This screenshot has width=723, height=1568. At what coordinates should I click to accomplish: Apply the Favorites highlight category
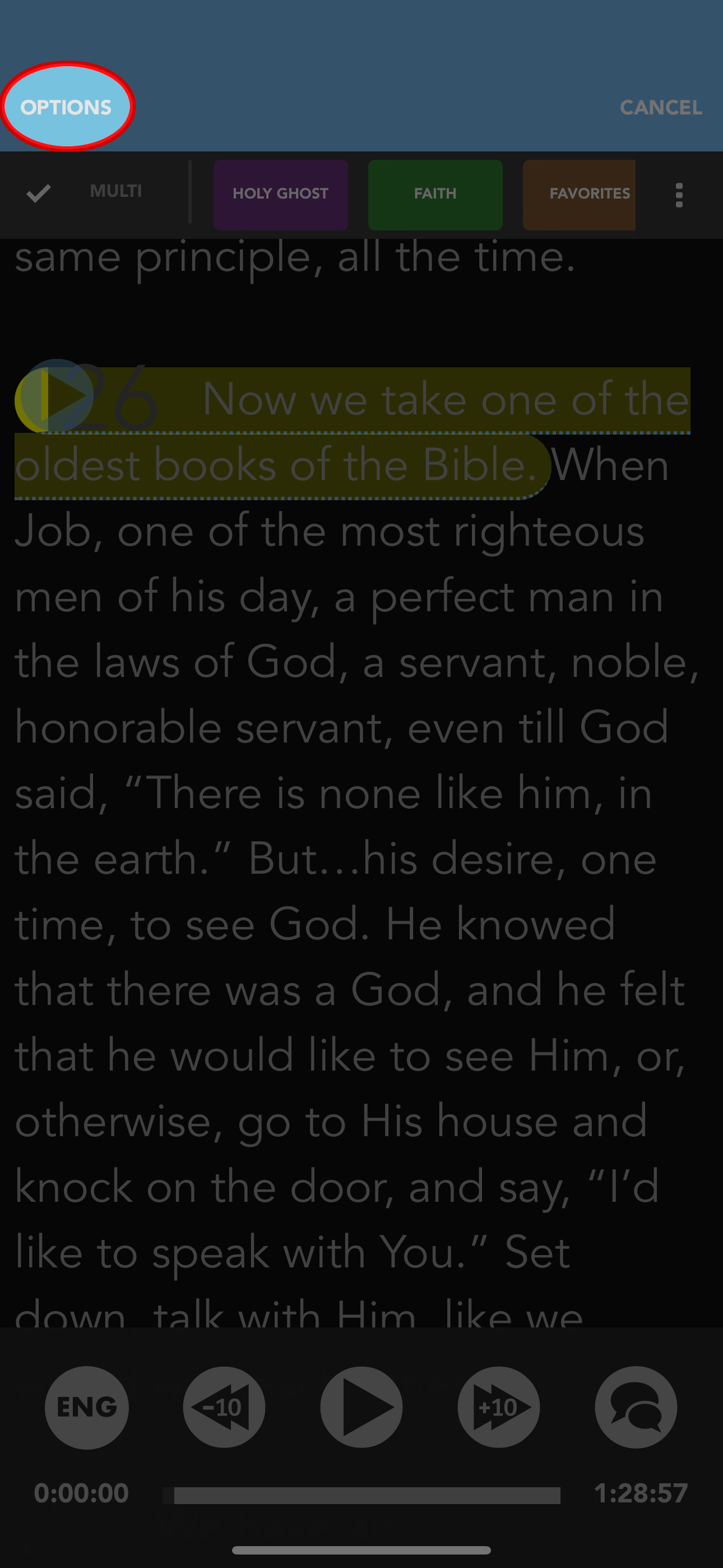click(x=579, y=195)
